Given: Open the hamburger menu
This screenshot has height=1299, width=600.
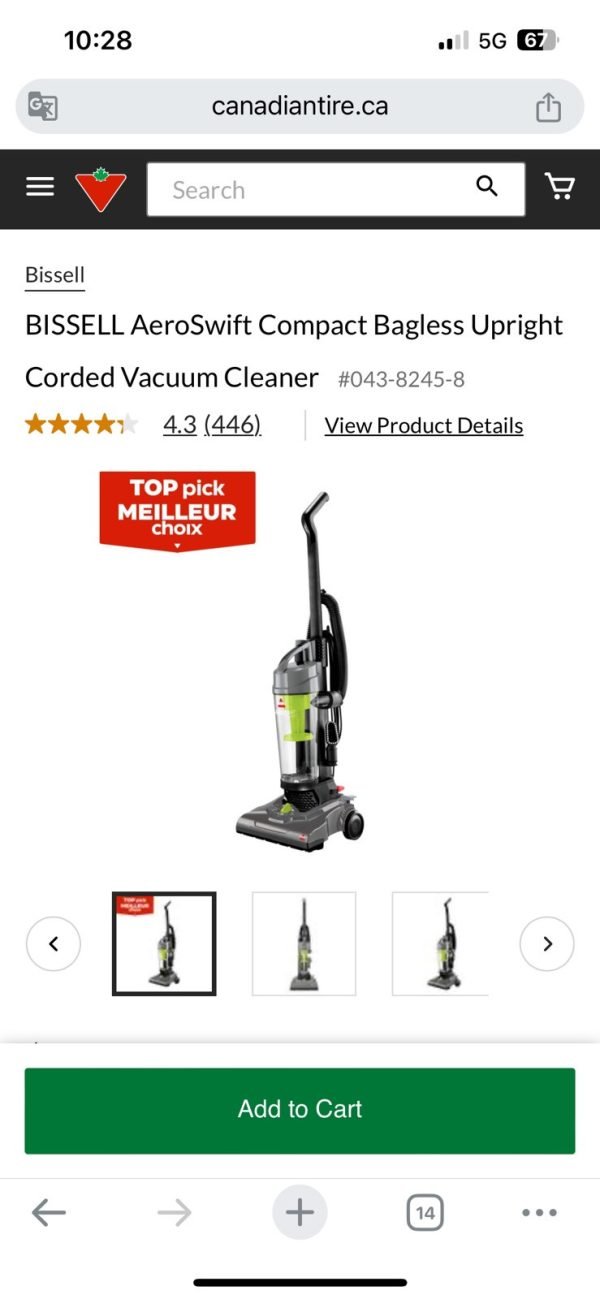Looking at the screenshot, I should (x=40, y=187).
